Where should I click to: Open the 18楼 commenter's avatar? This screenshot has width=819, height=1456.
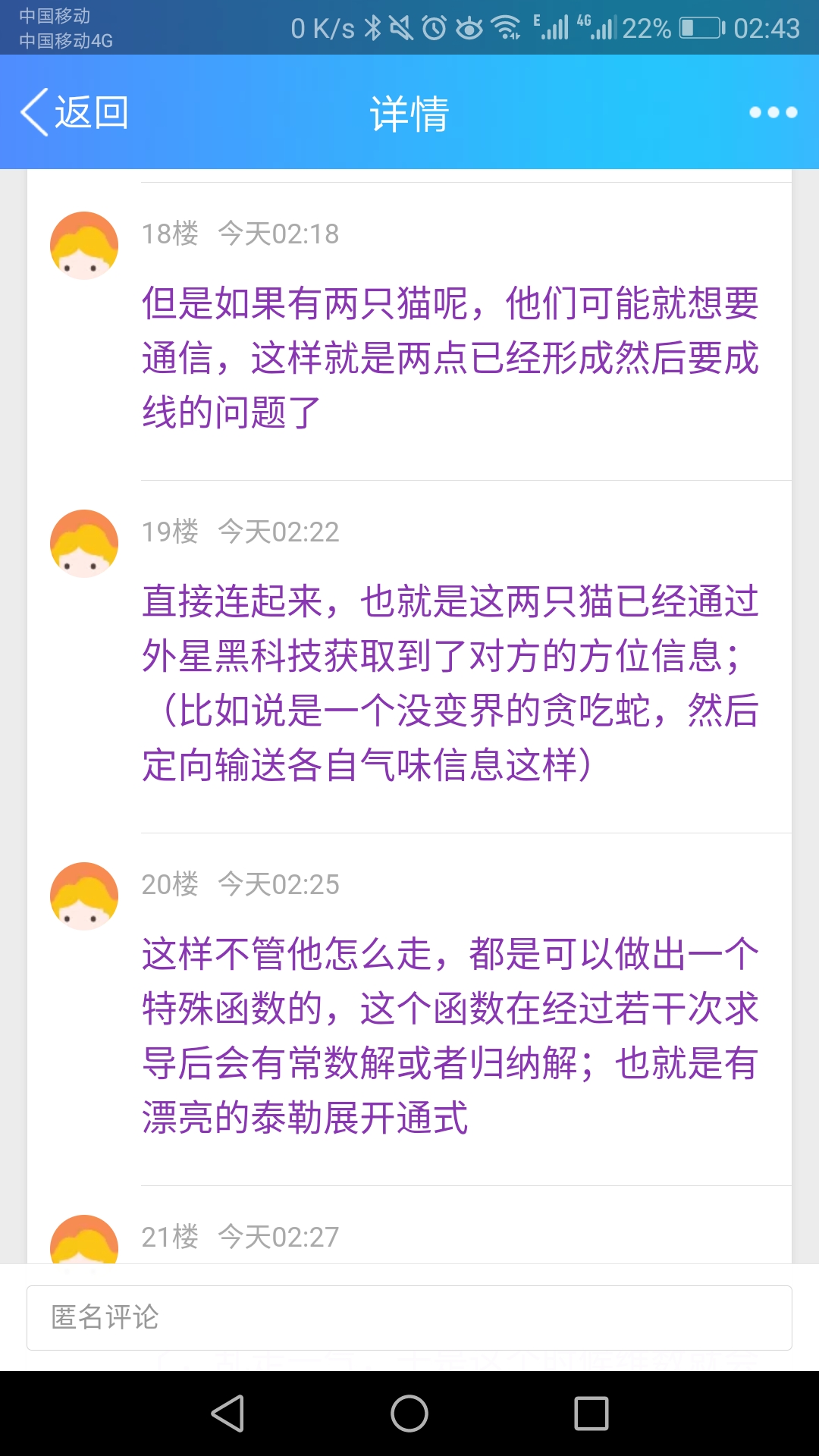(84, 246)
